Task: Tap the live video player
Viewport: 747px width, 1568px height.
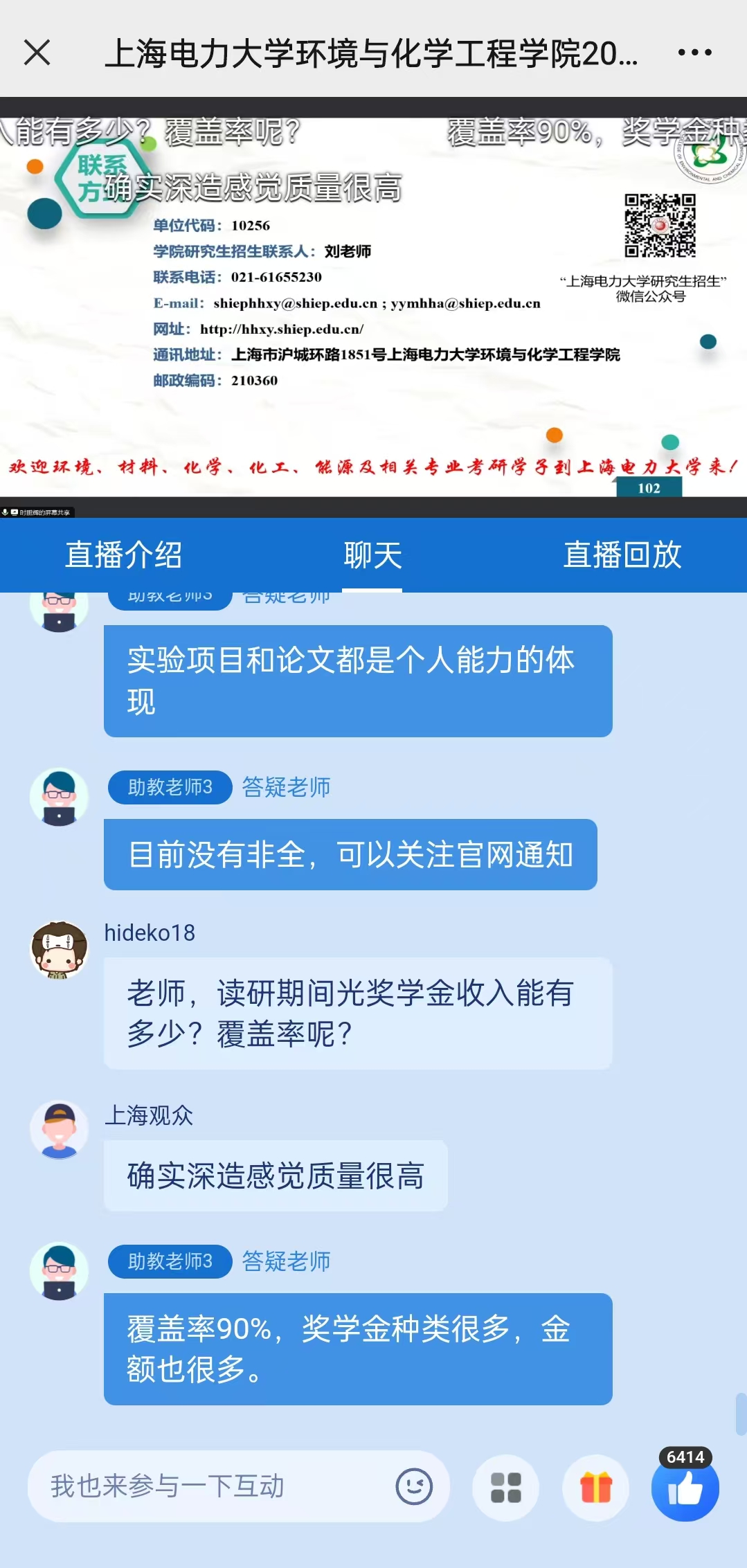Action: pos(374,308)
